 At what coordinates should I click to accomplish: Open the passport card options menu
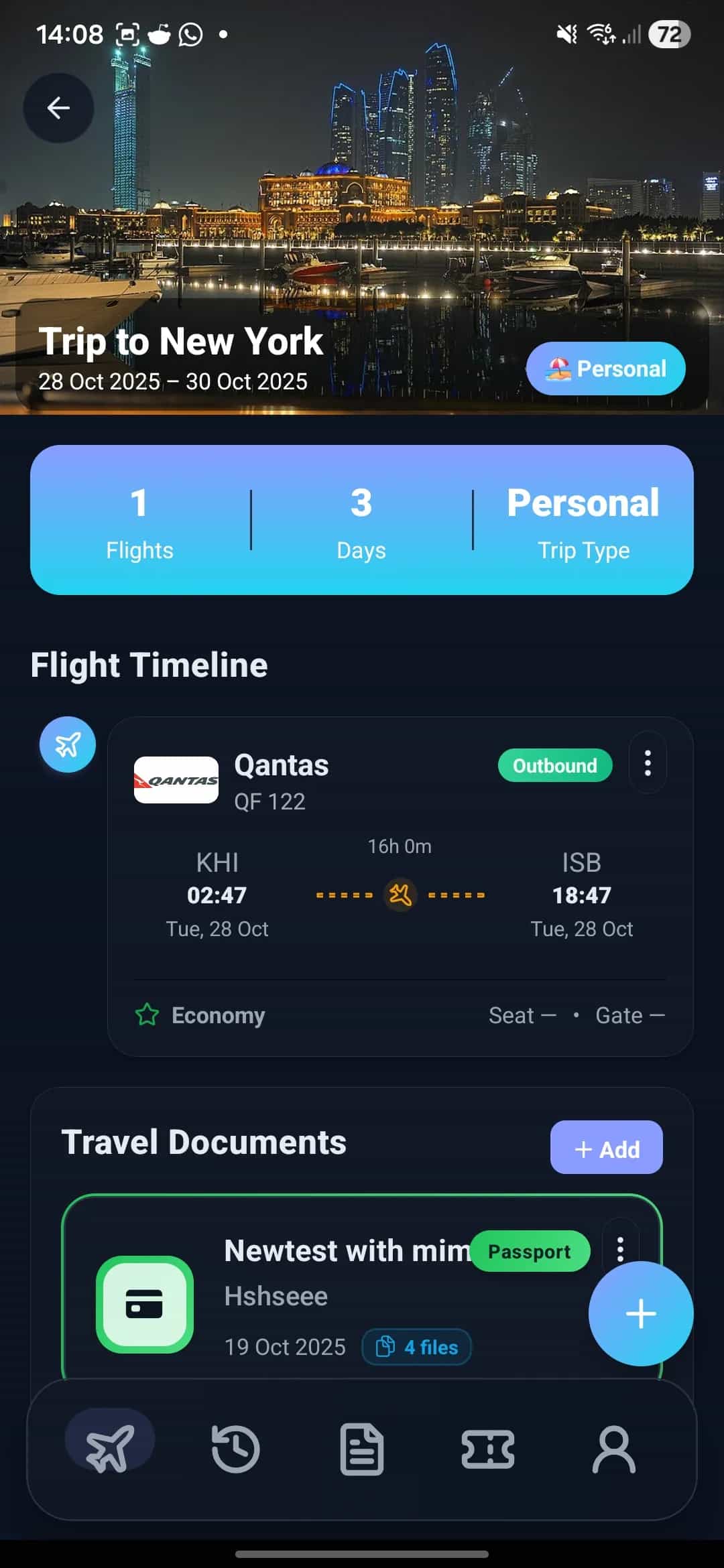coord(620,1250)
